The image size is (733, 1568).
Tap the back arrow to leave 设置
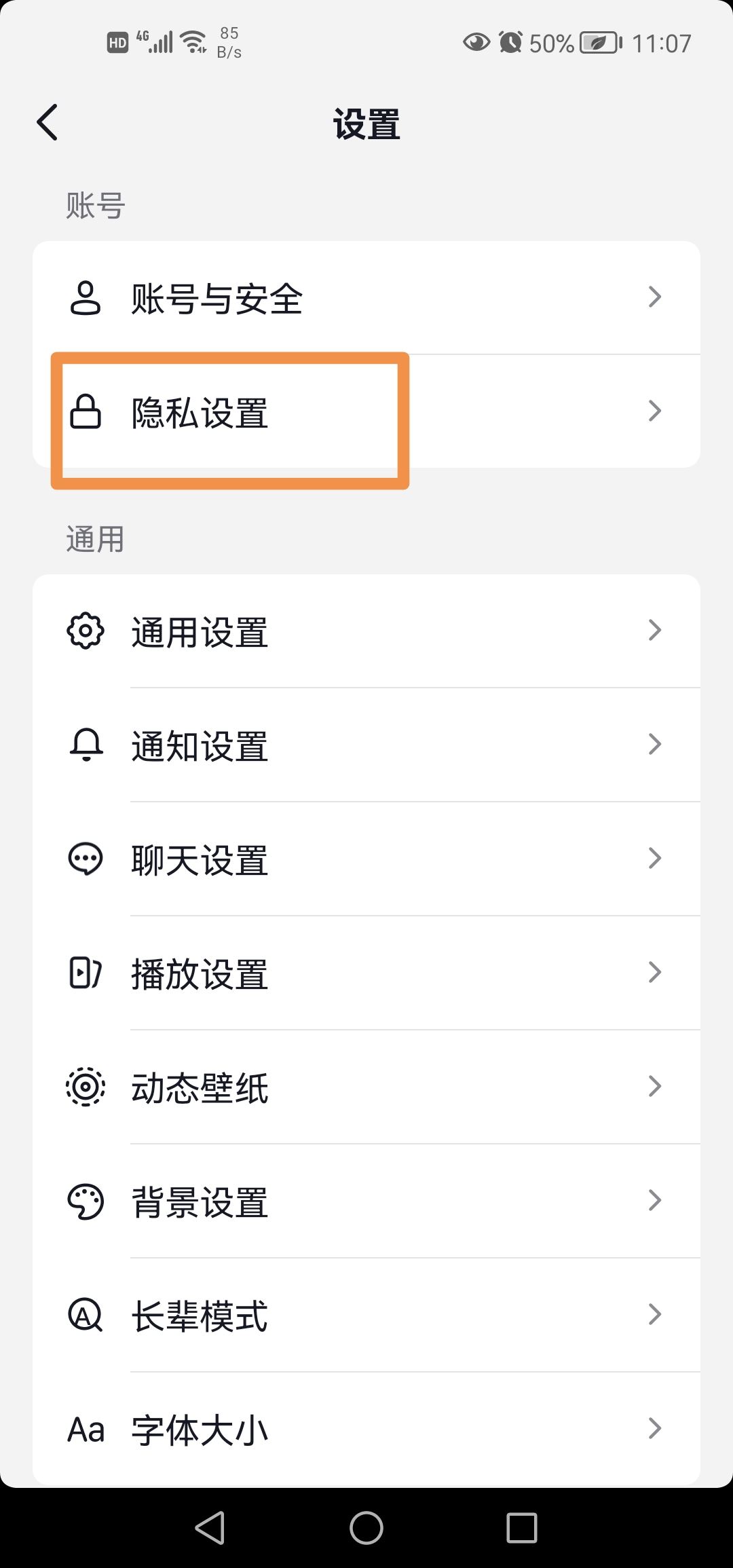48,124
